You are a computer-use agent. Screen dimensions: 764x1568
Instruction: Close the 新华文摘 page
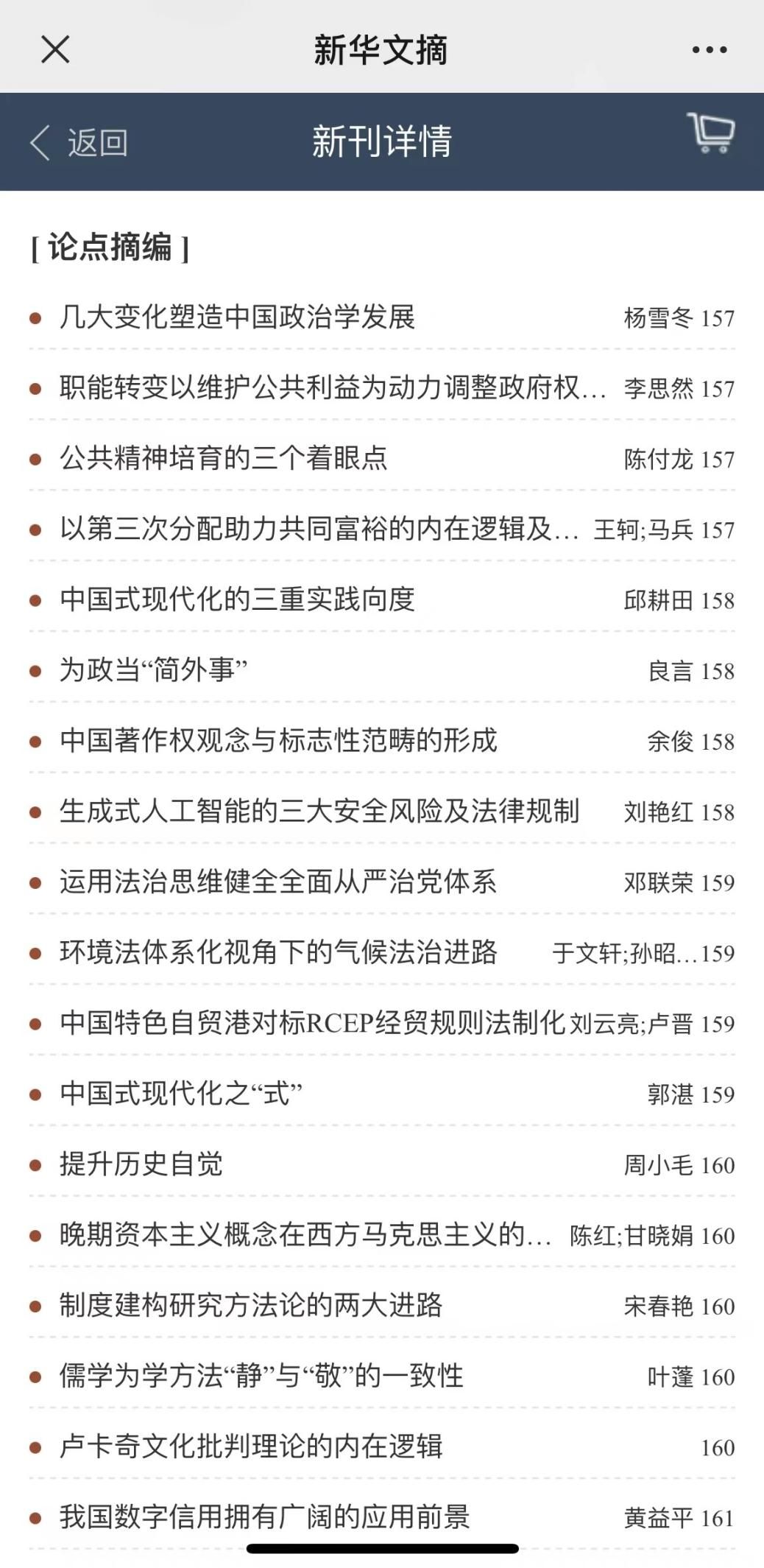coord(55,50)
